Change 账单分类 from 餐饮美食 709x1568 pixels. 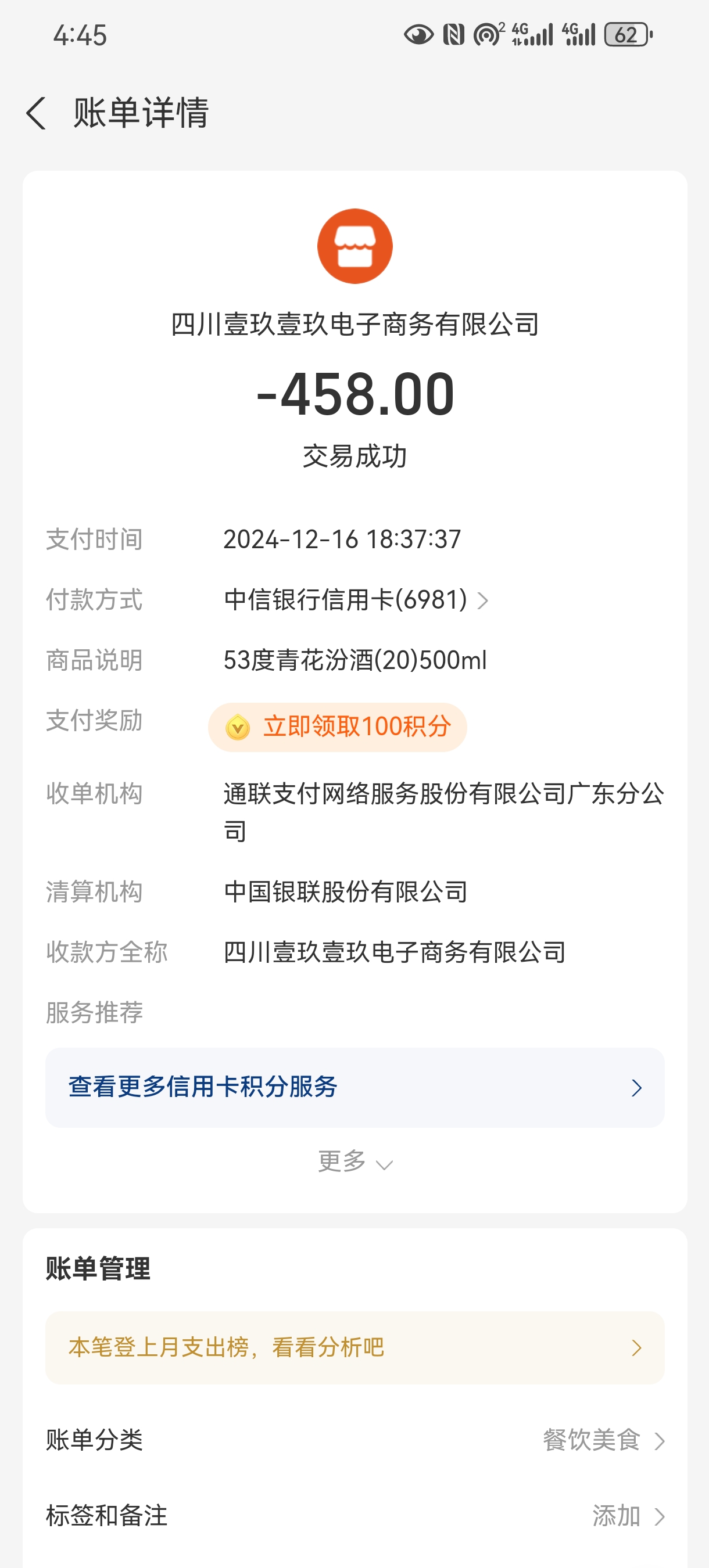(x=602, y=1440)
